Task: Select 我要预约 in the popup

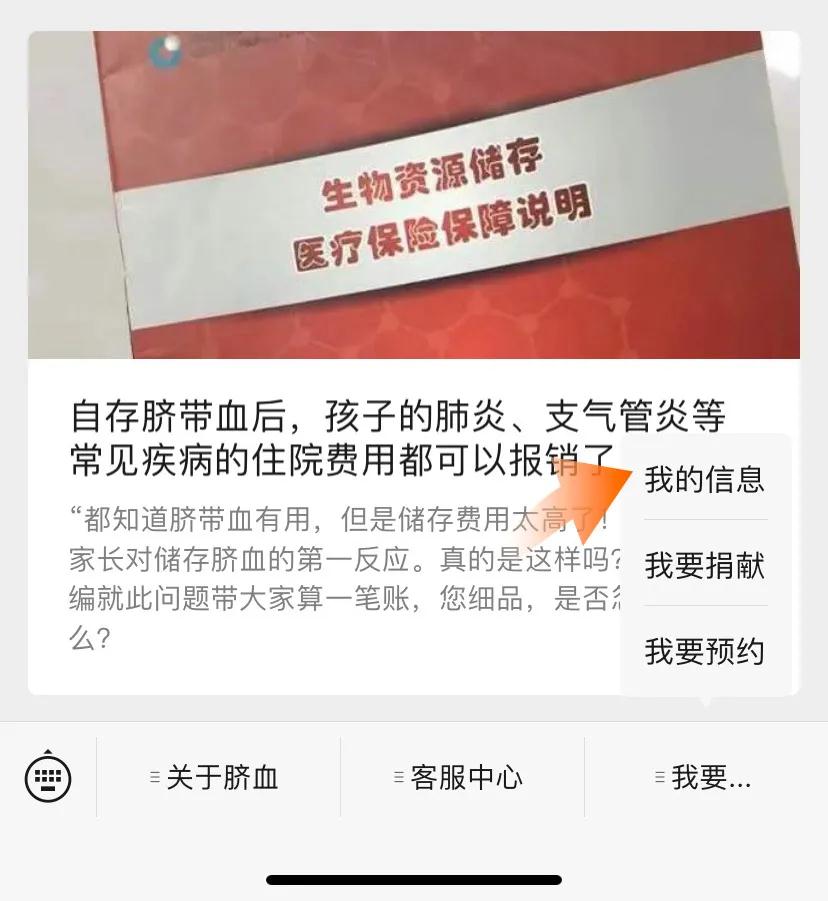Action: pos(704,651)
